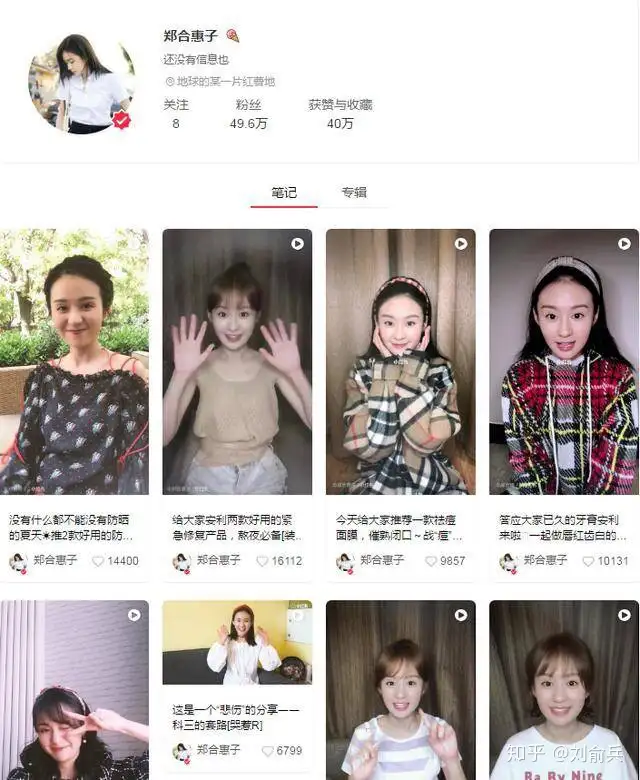Viewport: 640px width, 780px height.
Task: Switch to the 专辑 tab
Action: [x=354, y=193]
